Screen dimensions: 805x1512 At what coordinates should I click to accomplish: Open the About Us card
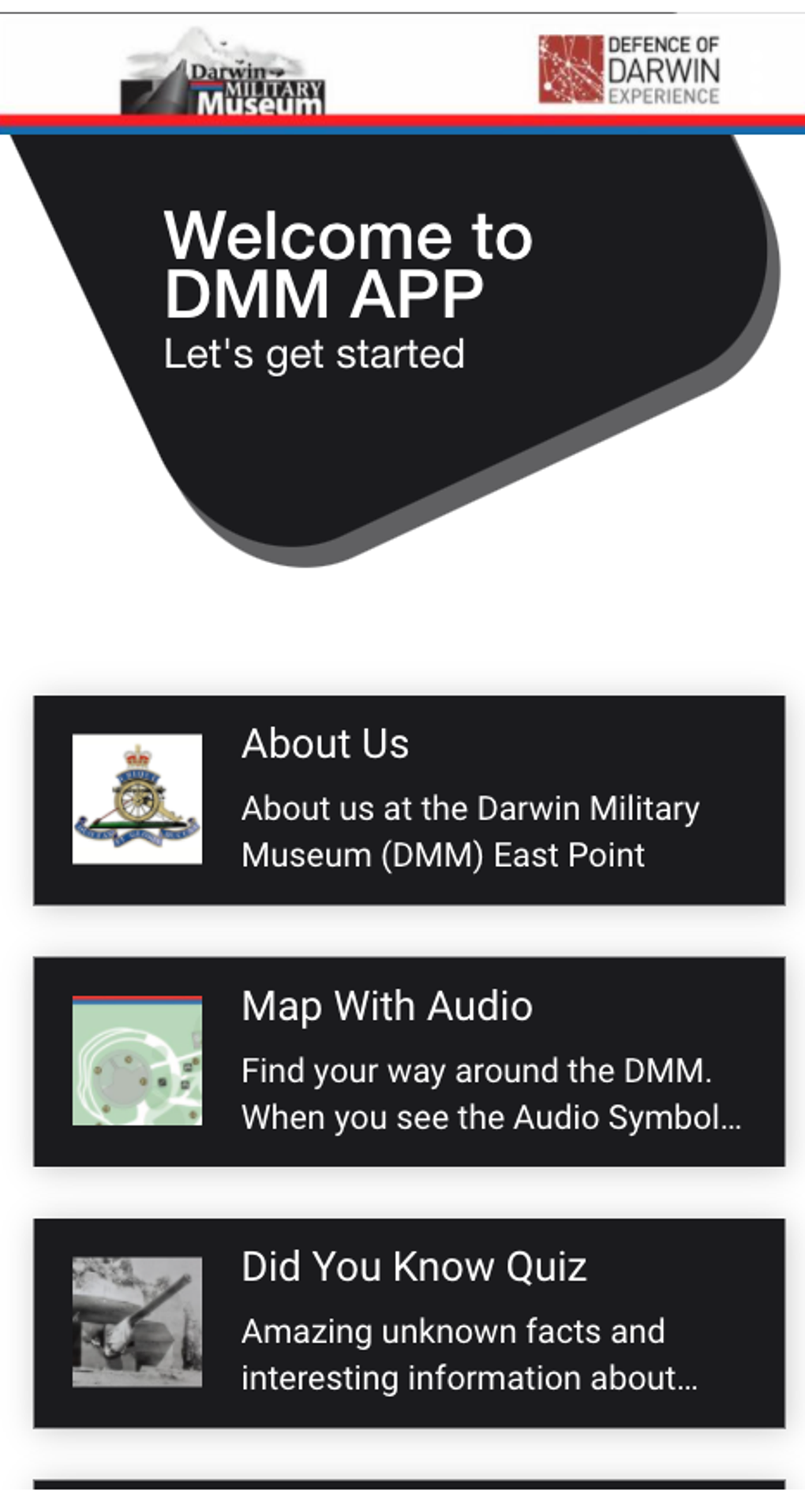tap(409, 800)
